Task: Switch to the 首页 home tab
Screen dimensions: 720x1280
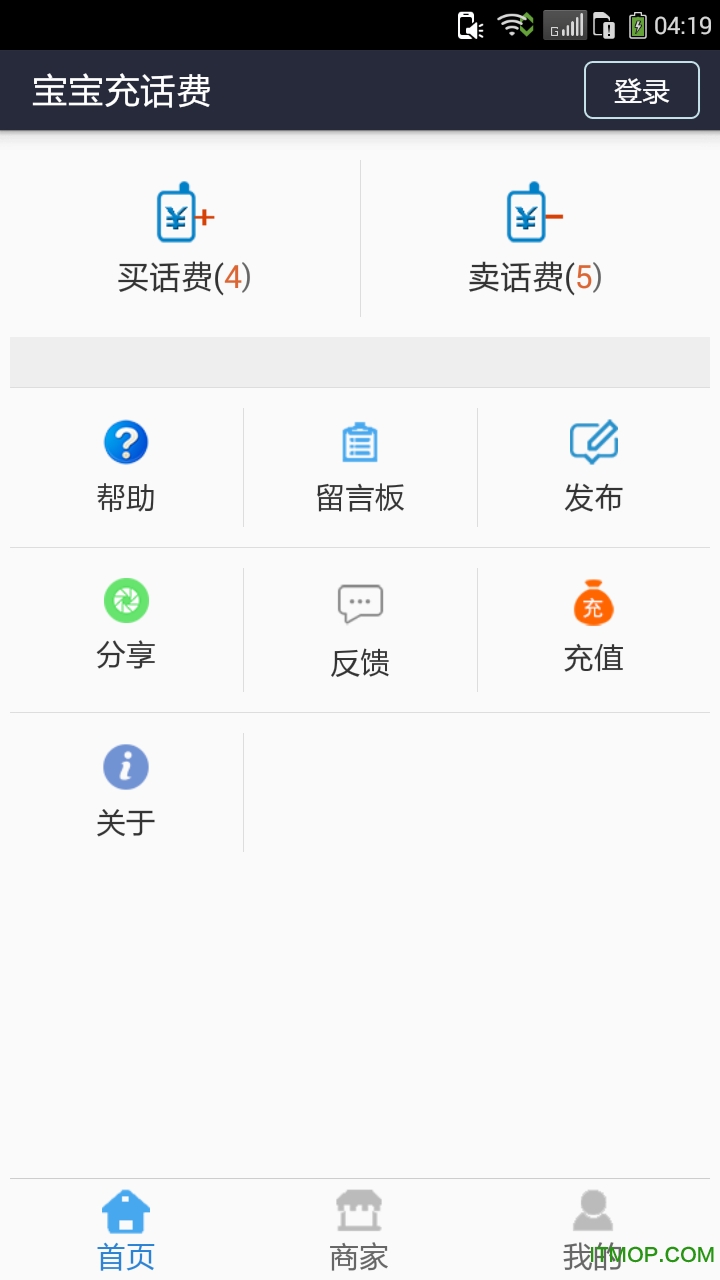Action: coord(126,1230)
